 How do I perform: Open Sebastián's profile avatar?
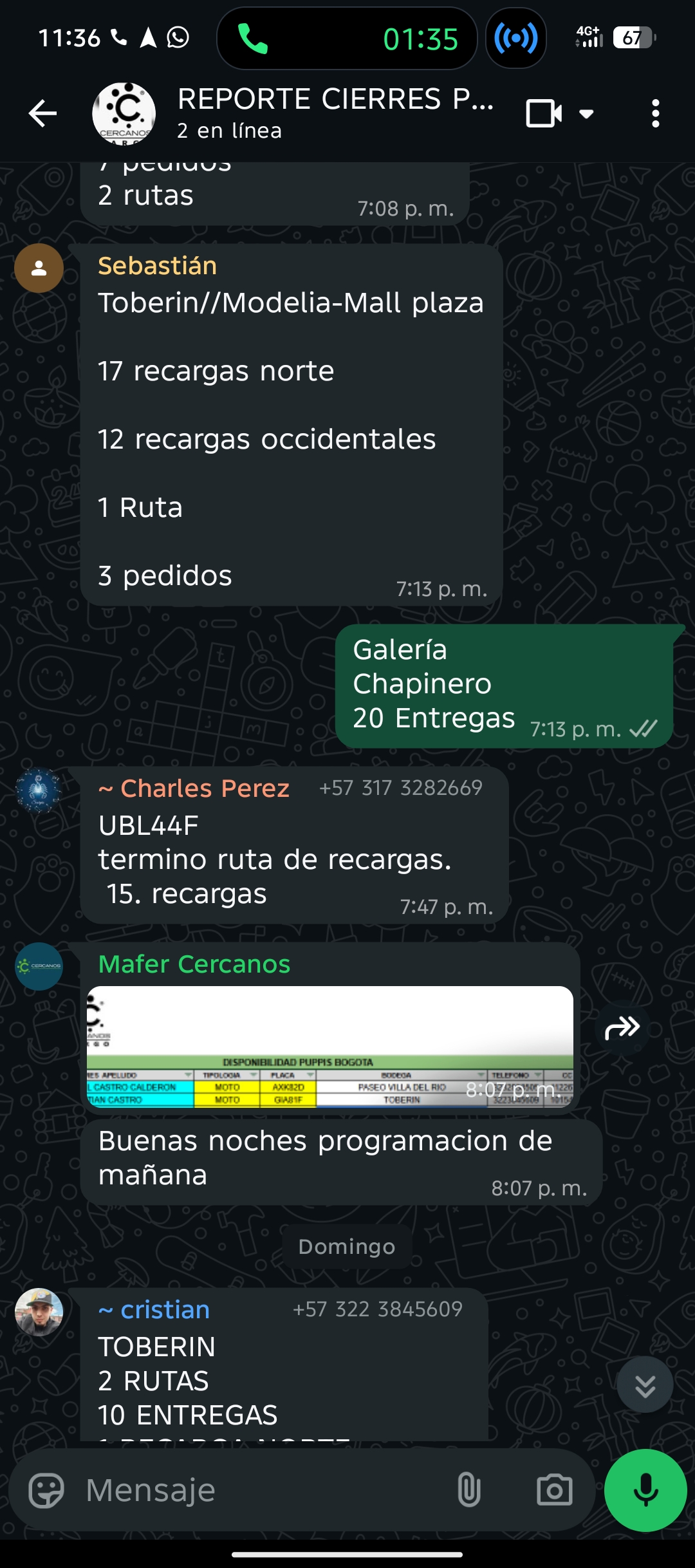(39, 268)
